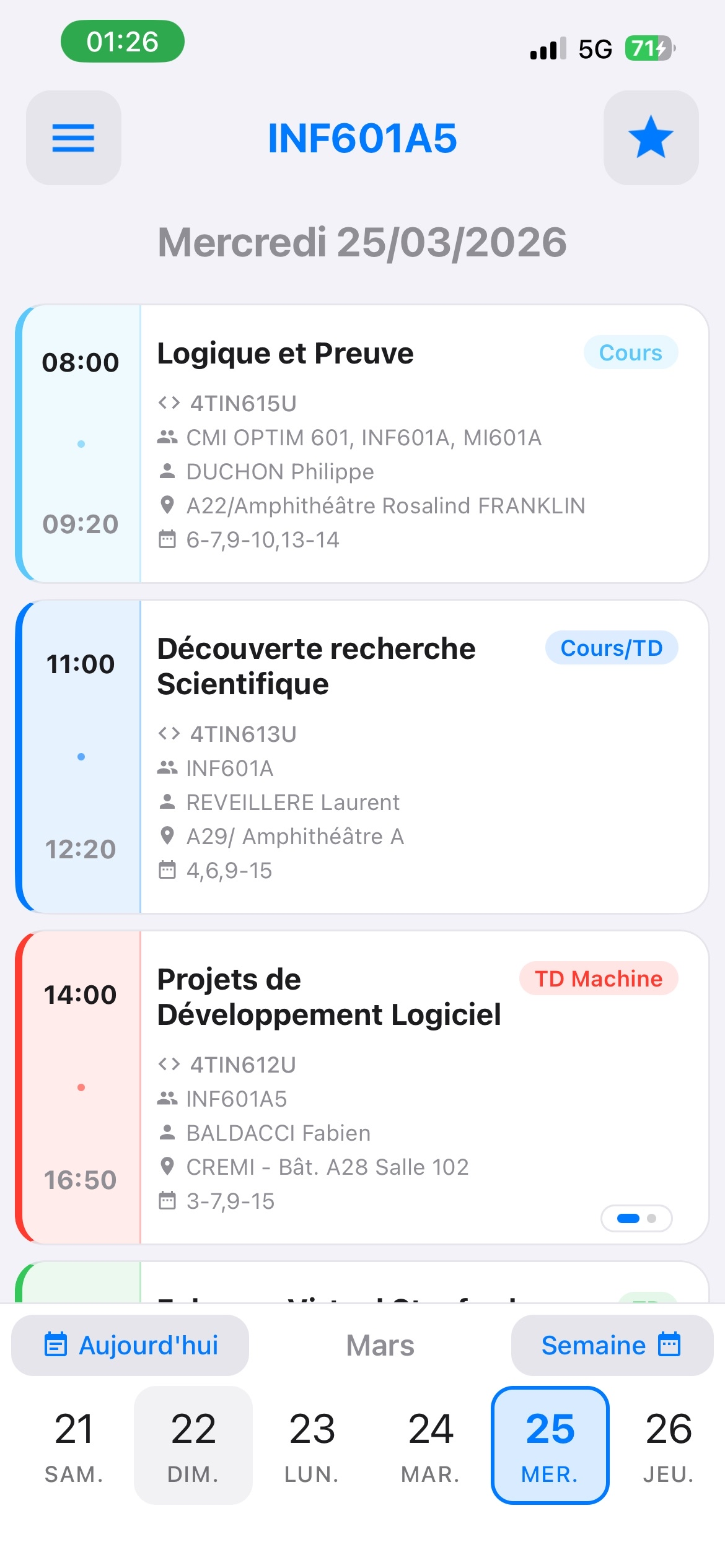Tap Mars to change the month

click(x=379, y=1345)
